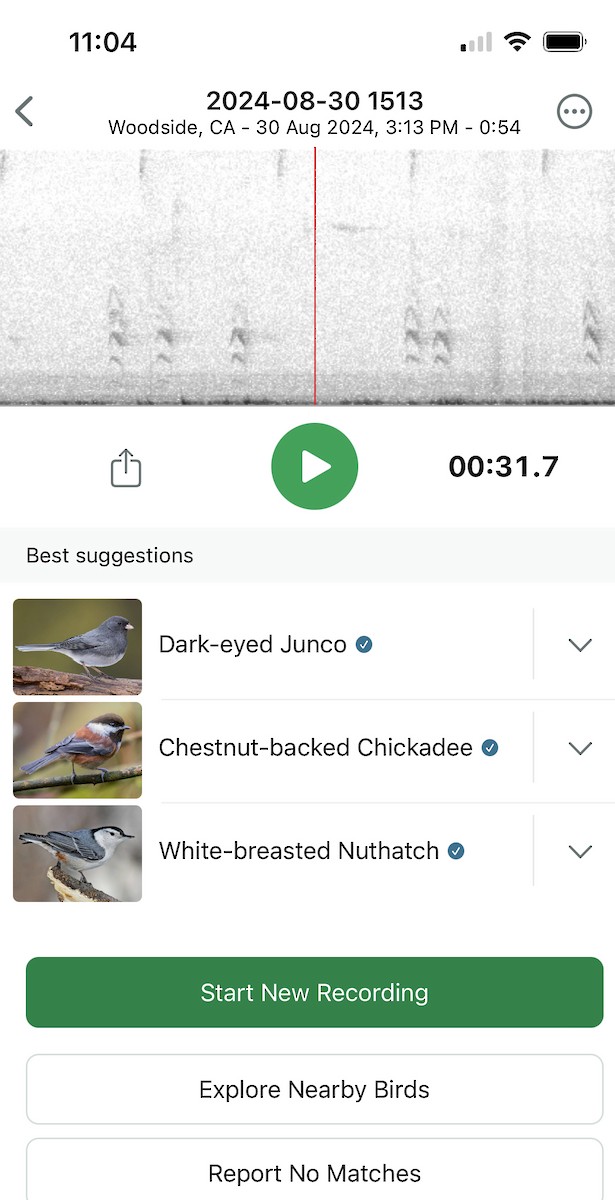Open the White-breasted Nuthatch suggestion
This screenshot has height=1200, width=615.
[x=298, y=851]
